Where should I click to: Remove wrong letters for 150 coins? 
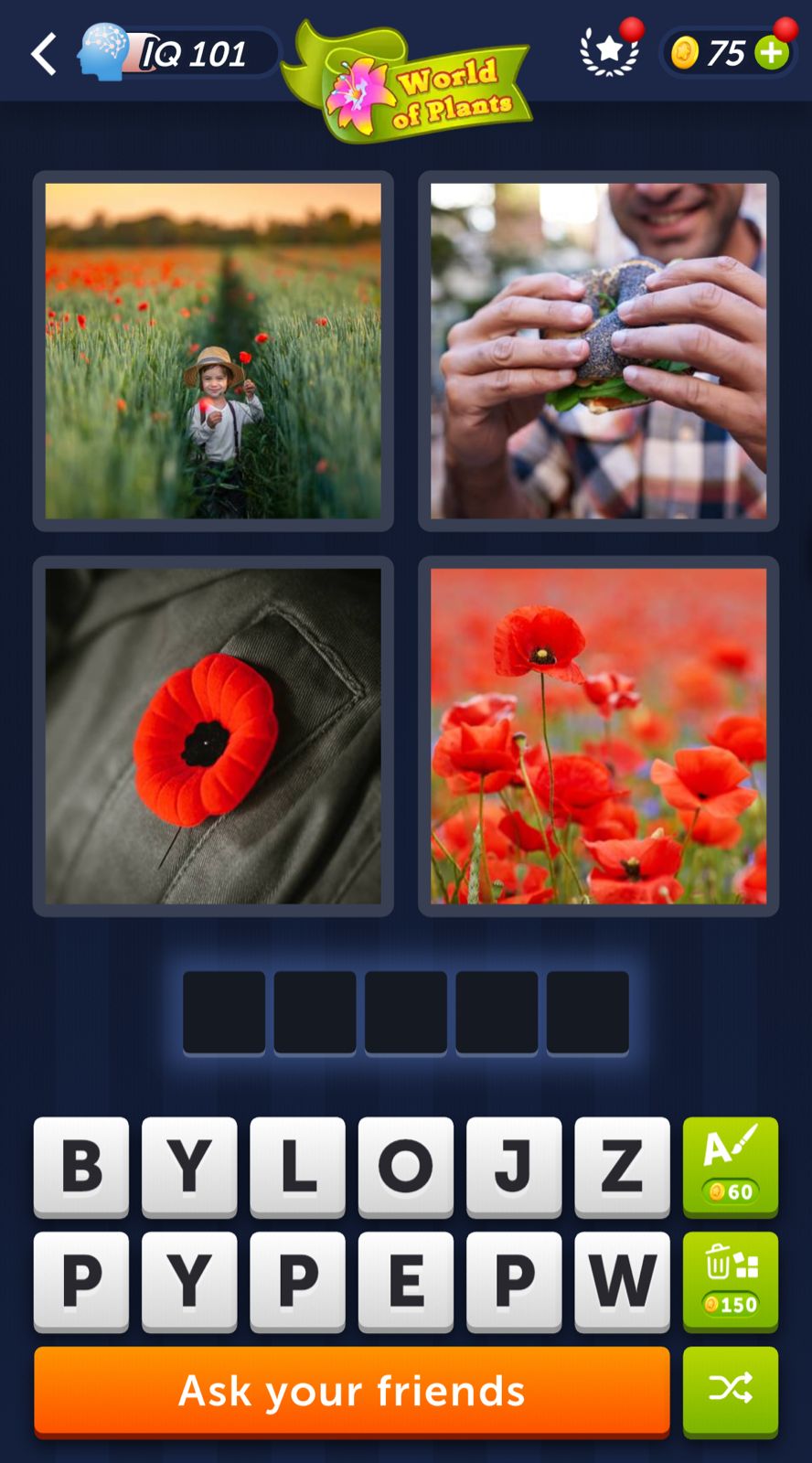(x=730, y=1280)
